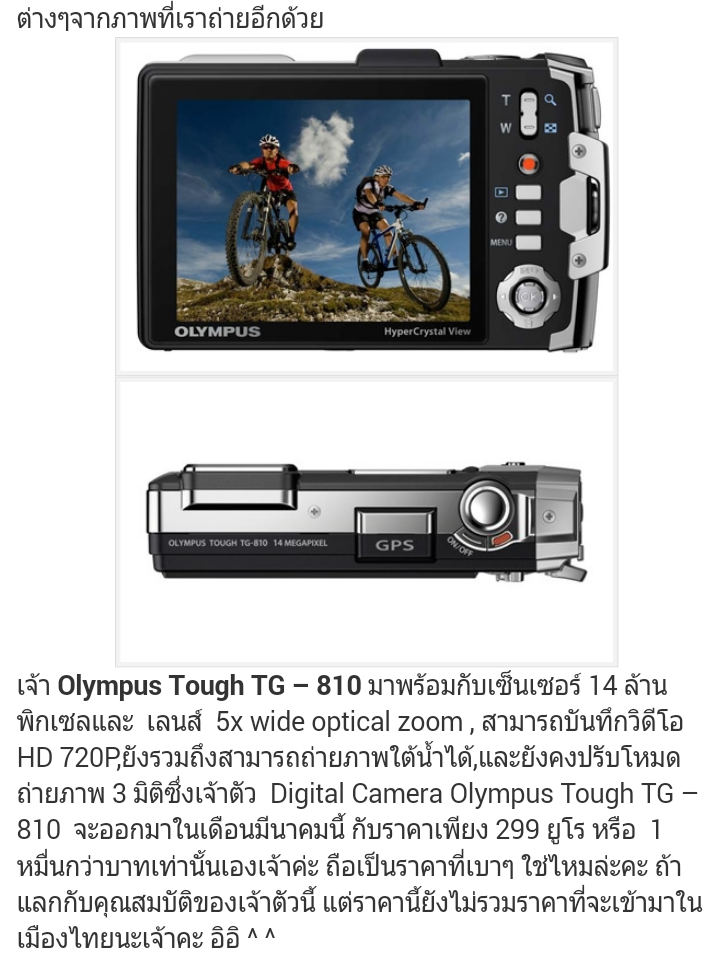Open the camera top-view GPS image
The image size is (720, 967).
click(366, 520)
